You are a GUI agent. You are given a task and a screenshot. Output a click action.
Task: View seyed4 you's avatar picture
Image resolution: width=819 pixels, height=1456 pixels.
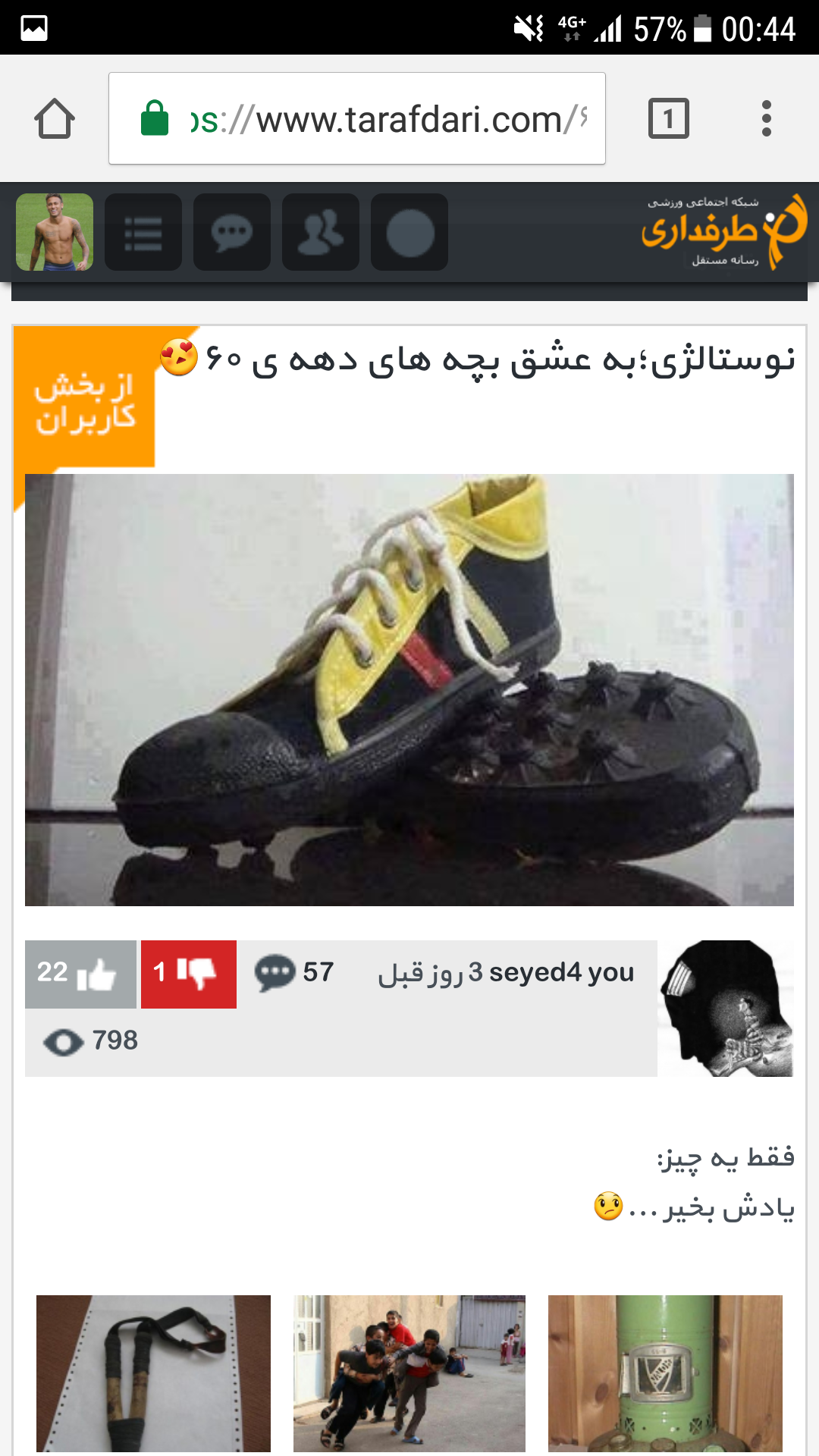point(726,1009)
